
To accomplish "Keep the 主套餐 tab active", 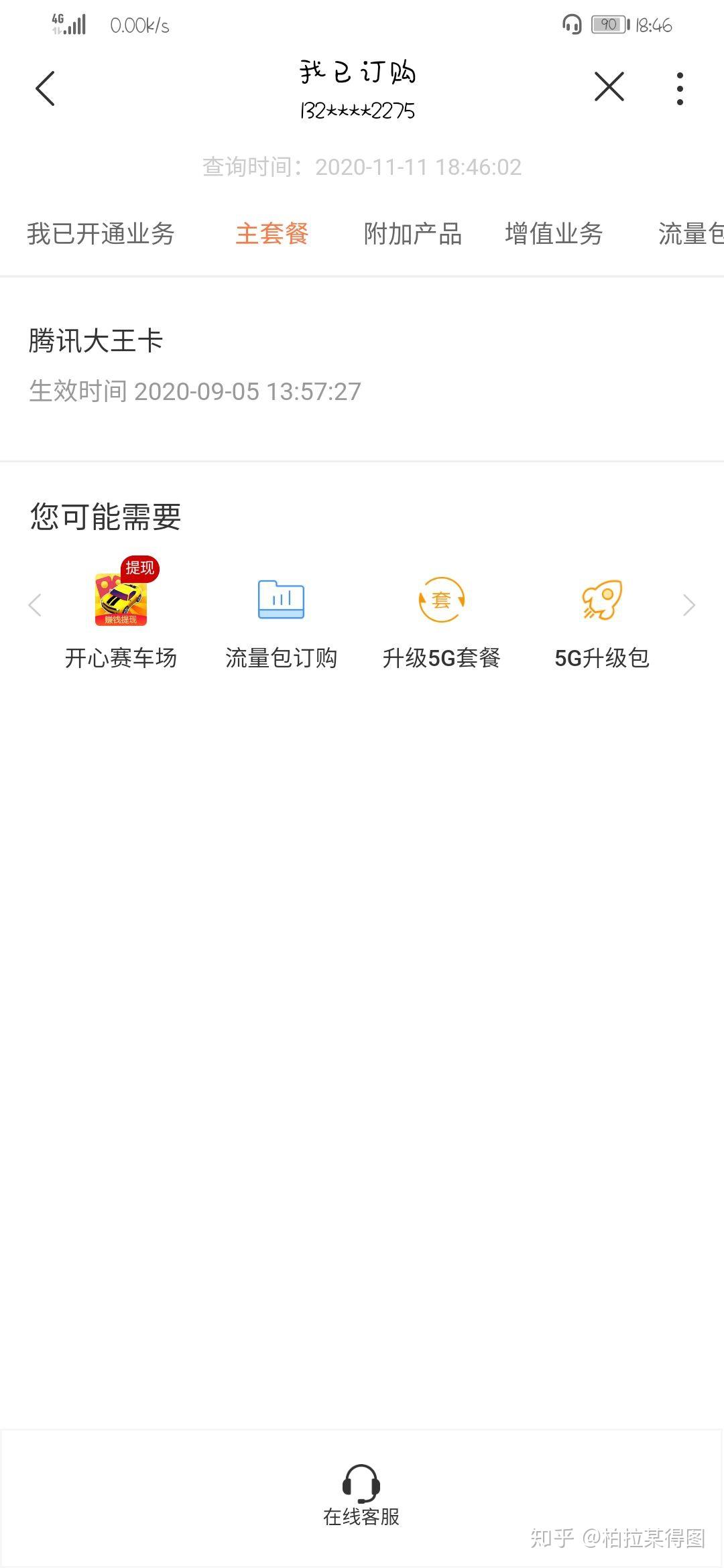I will coord(271,235).
